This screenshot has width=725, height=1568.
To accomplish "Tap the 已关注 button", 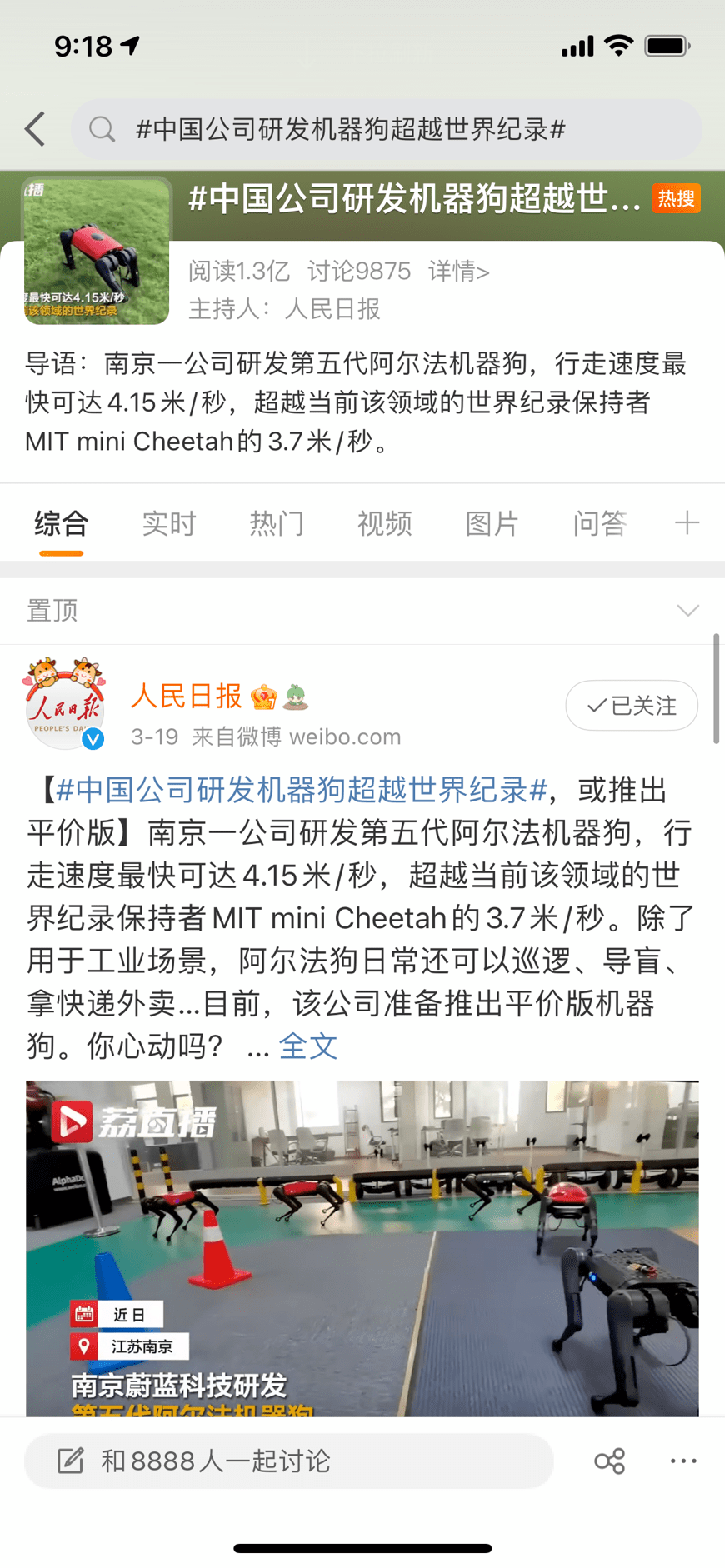I will (x=631, y=706).
